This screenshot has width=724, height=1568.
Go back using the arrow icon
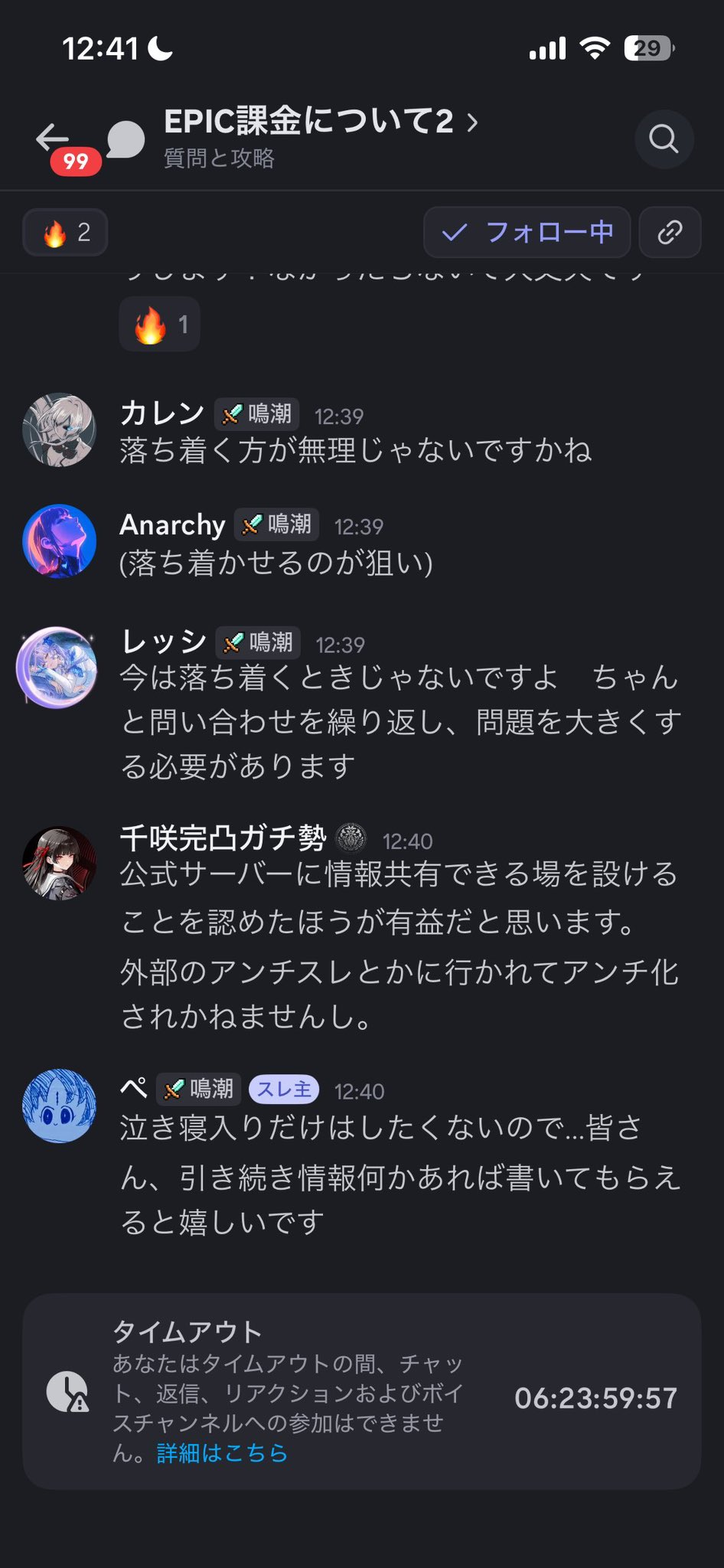pyautogui.click(x=52, y=138)
